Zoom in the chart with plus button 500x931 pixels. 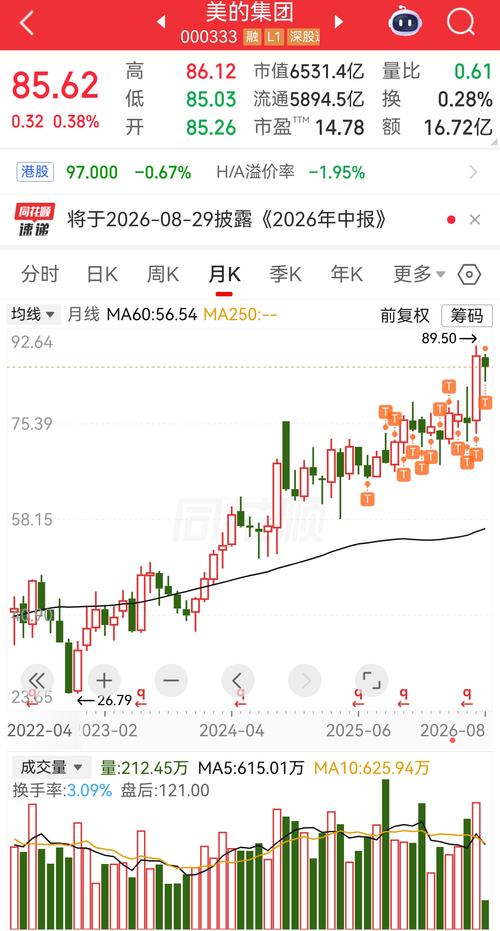pos(105,680)
